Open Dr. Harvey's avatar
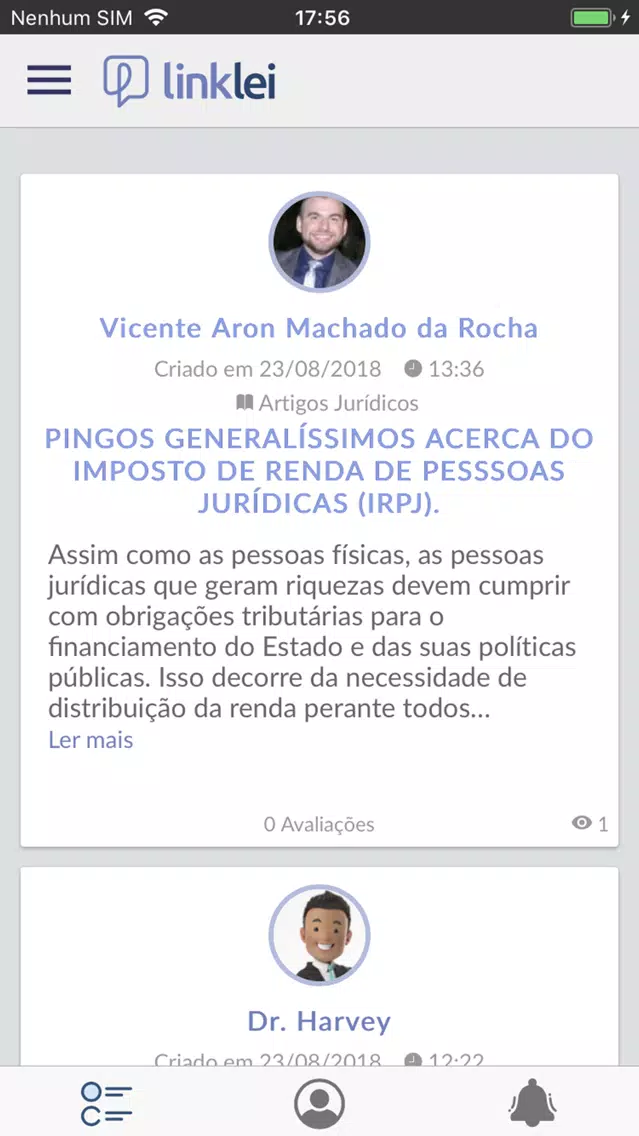The height and width of the screenshot is (1136, 639). click(320, 935)
